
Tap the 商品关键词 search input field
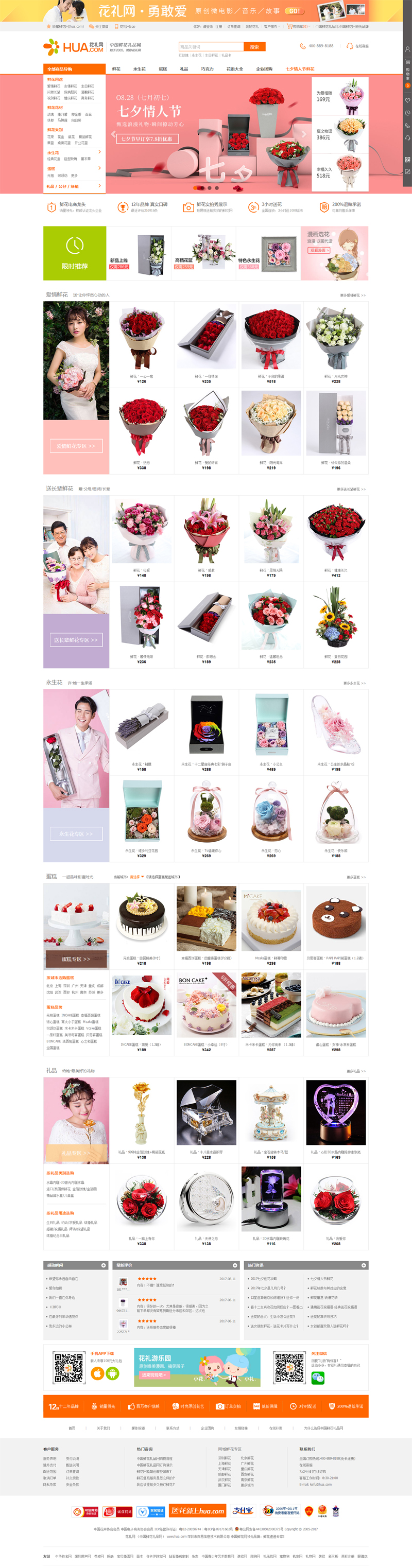[211, 47]
